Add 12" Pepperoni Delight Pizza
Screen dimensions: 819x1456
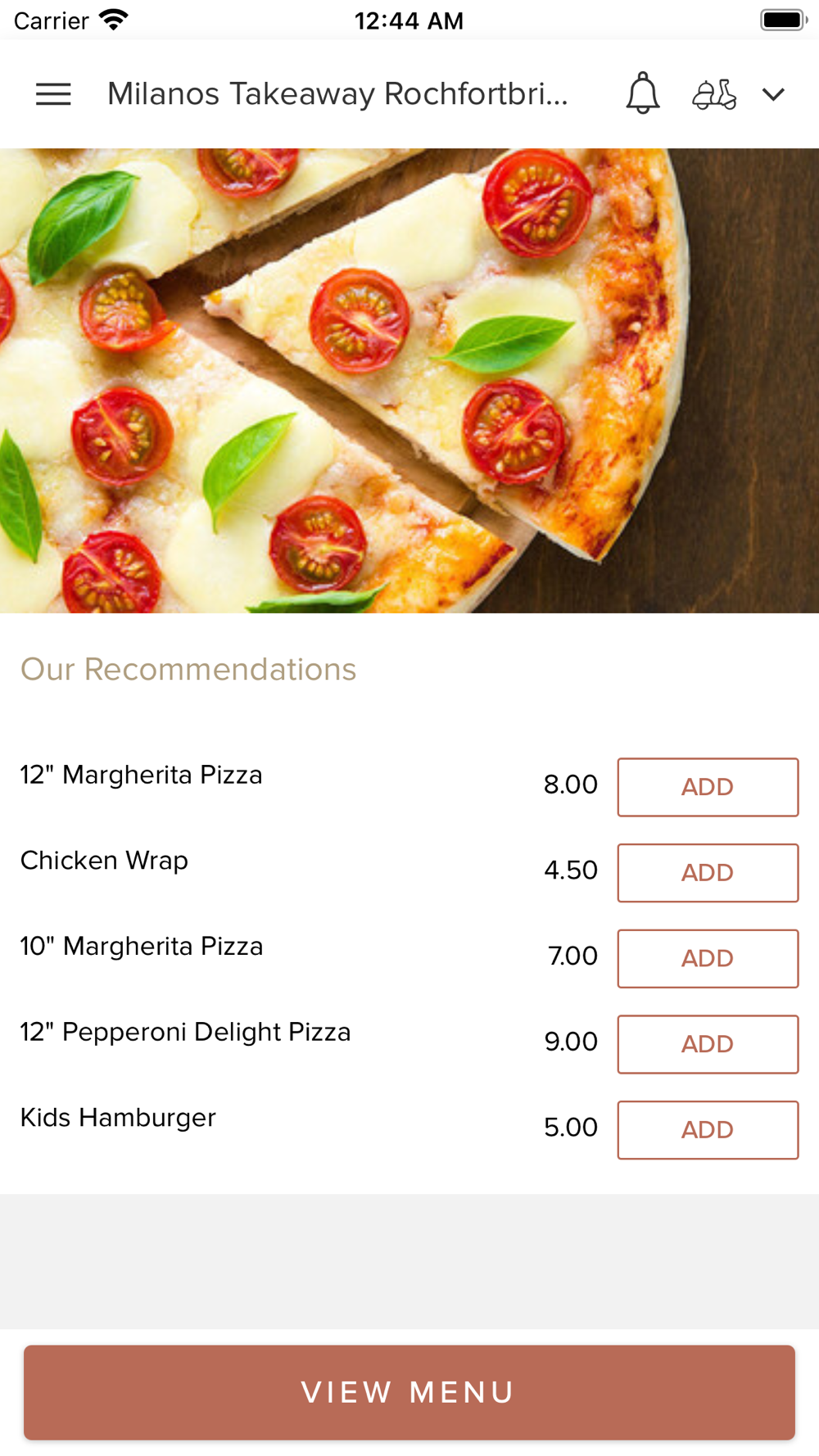point(708,1044)
